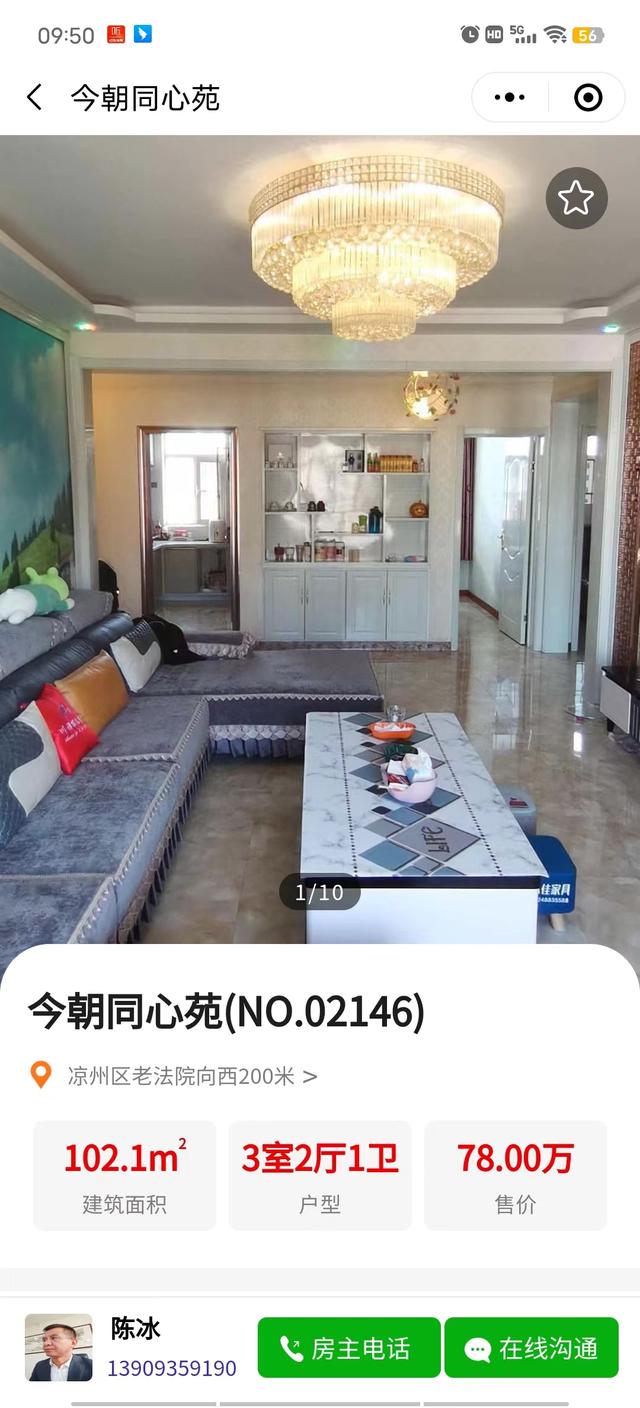Open the mini program more options menu

tap(509, 97)
